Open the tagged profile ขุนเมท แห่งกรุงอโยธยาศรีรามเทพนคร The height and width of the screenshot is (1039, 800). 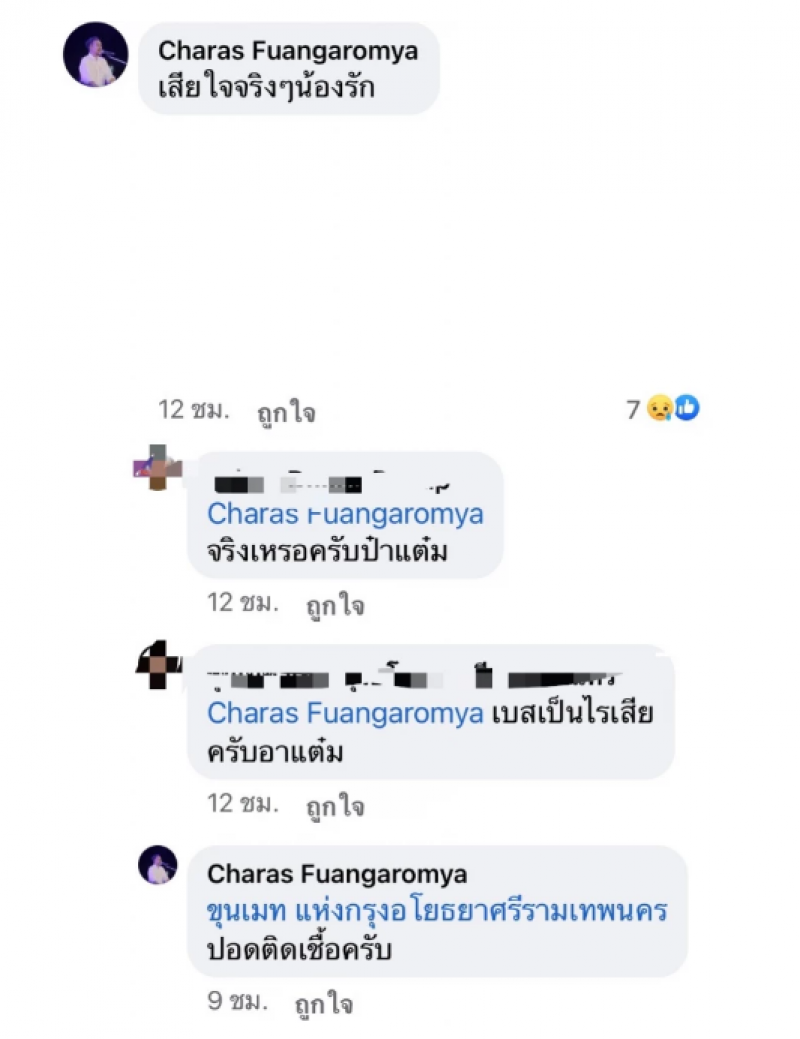pos(437,912)
